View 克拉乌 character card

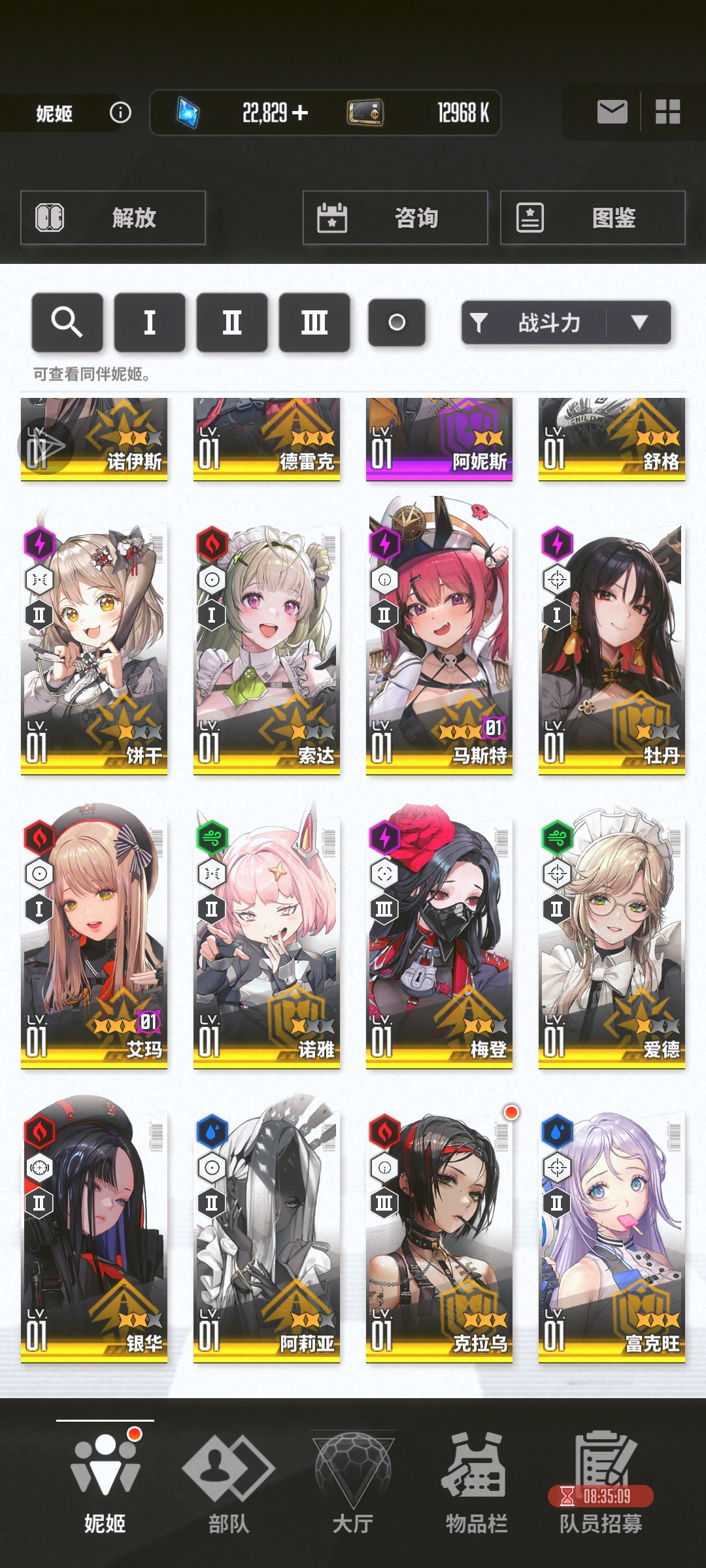click(x=439, y=1235)
